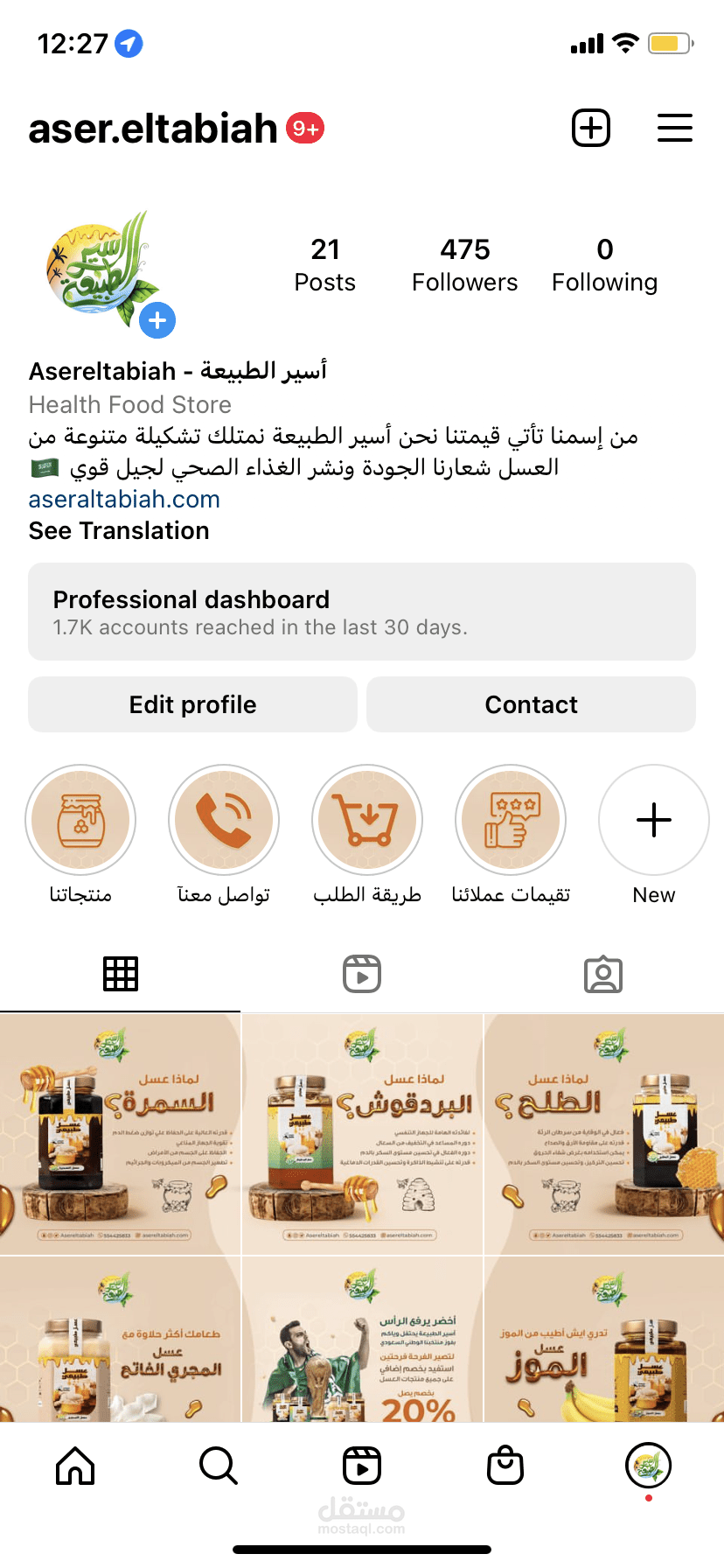Open the منتجاتنا story highlight
The height and width of the screenshot is (1568, 724).
click(x=80, y=821)
